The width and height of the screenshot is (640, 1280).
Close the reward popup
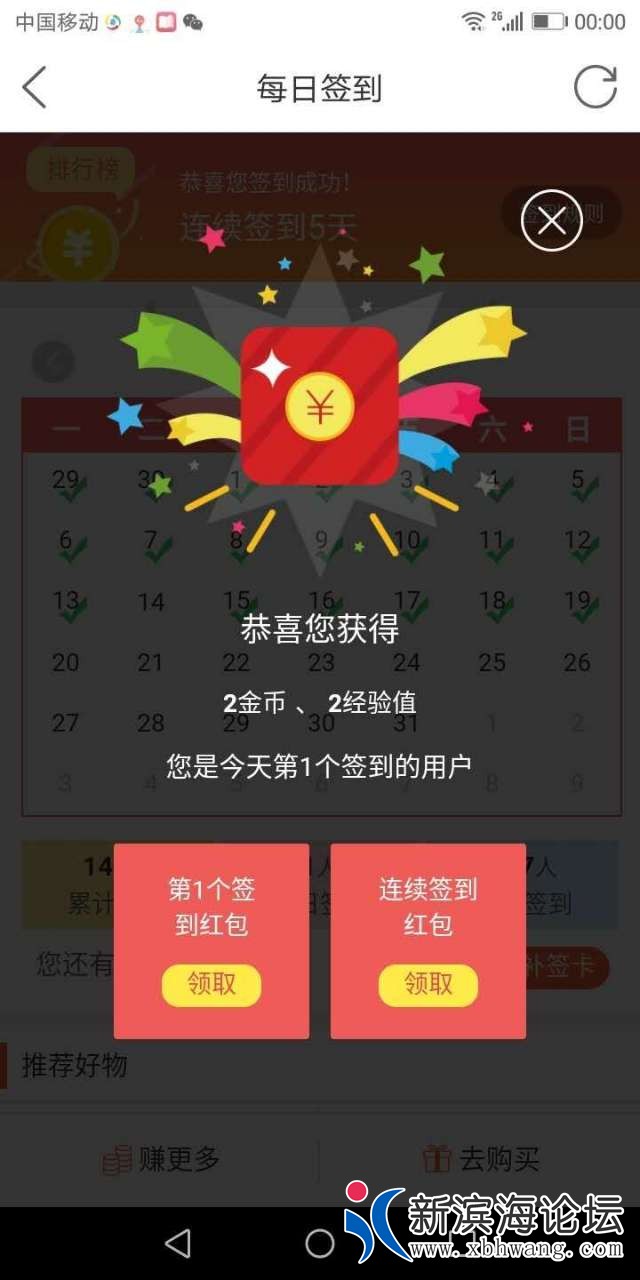point(551,220)
